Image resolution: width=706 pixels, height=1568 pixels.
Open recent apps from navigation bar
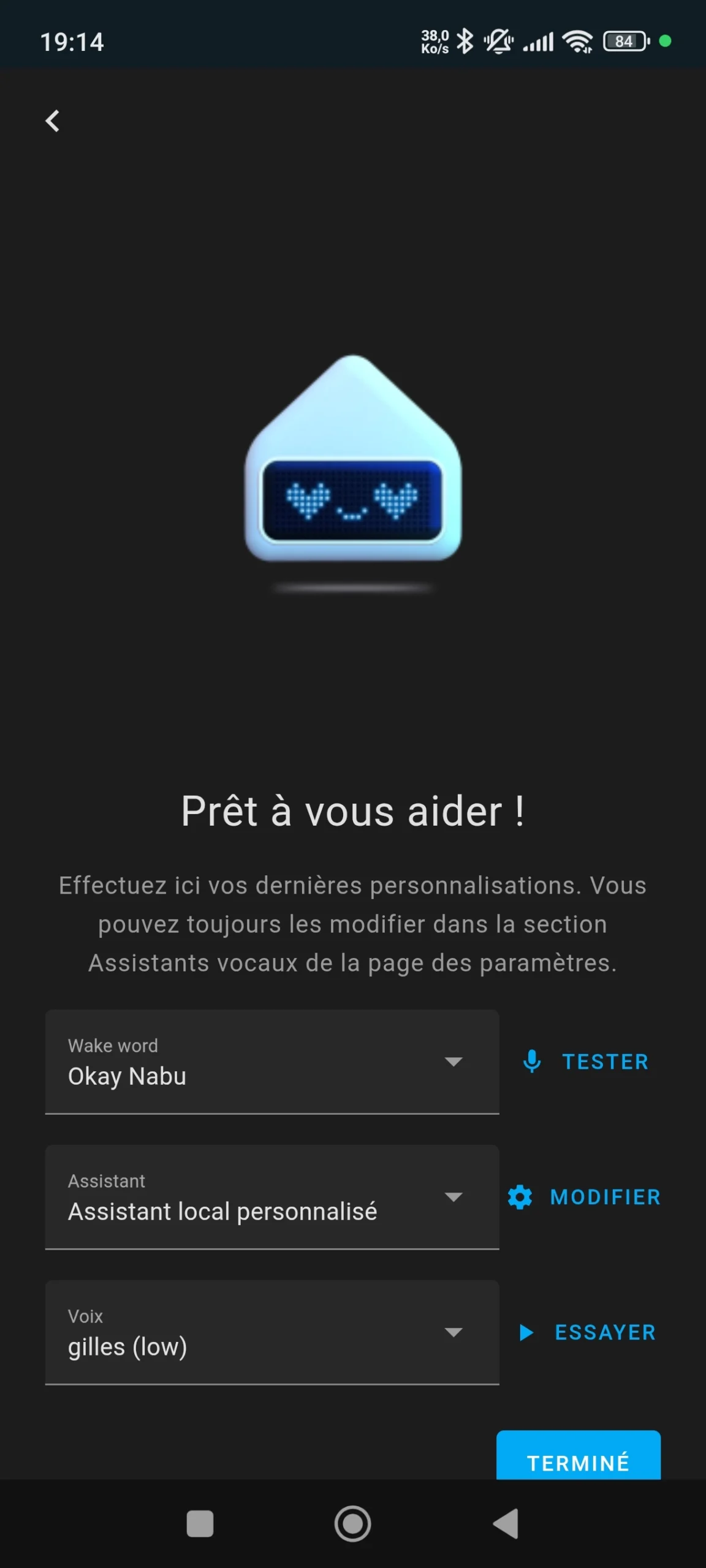200,1523
